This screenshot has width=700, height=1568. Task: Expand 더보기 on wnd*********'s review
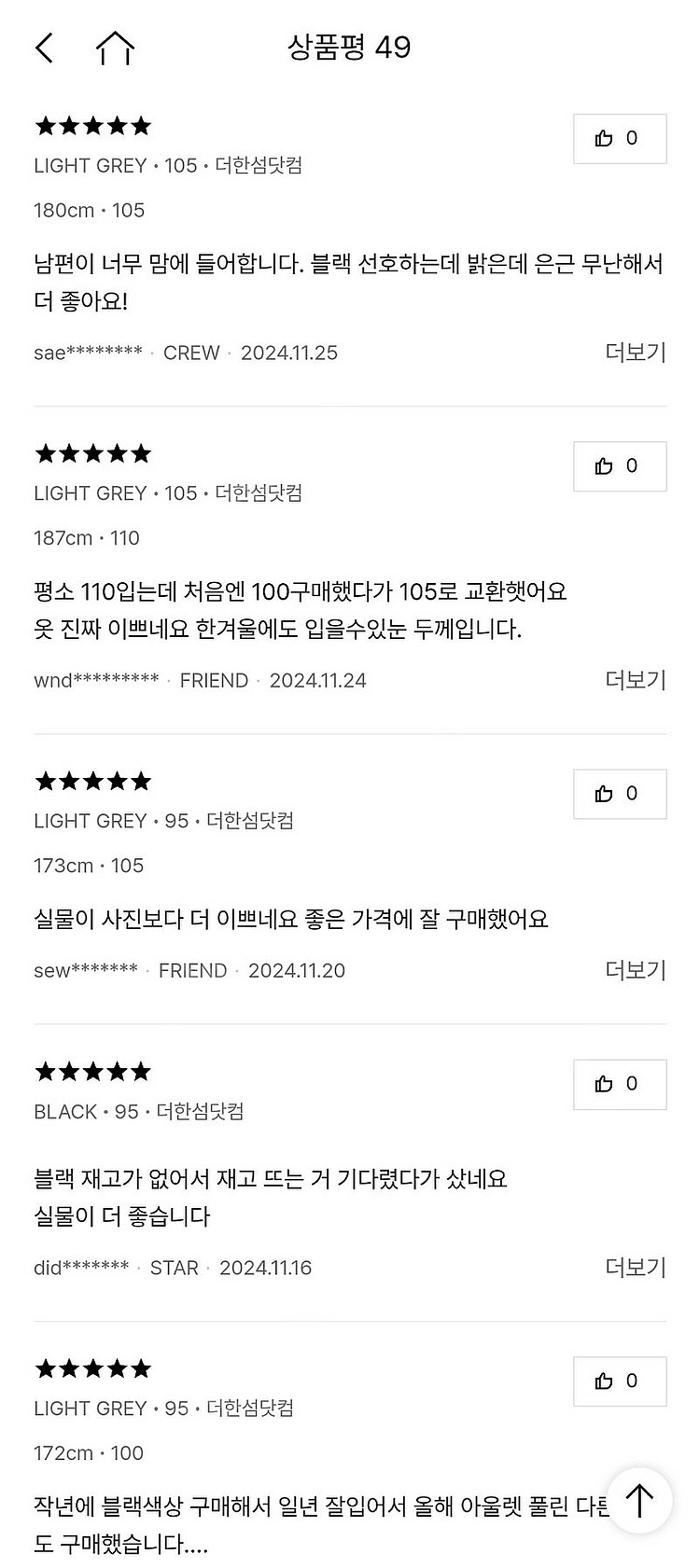tap(635, 680)
